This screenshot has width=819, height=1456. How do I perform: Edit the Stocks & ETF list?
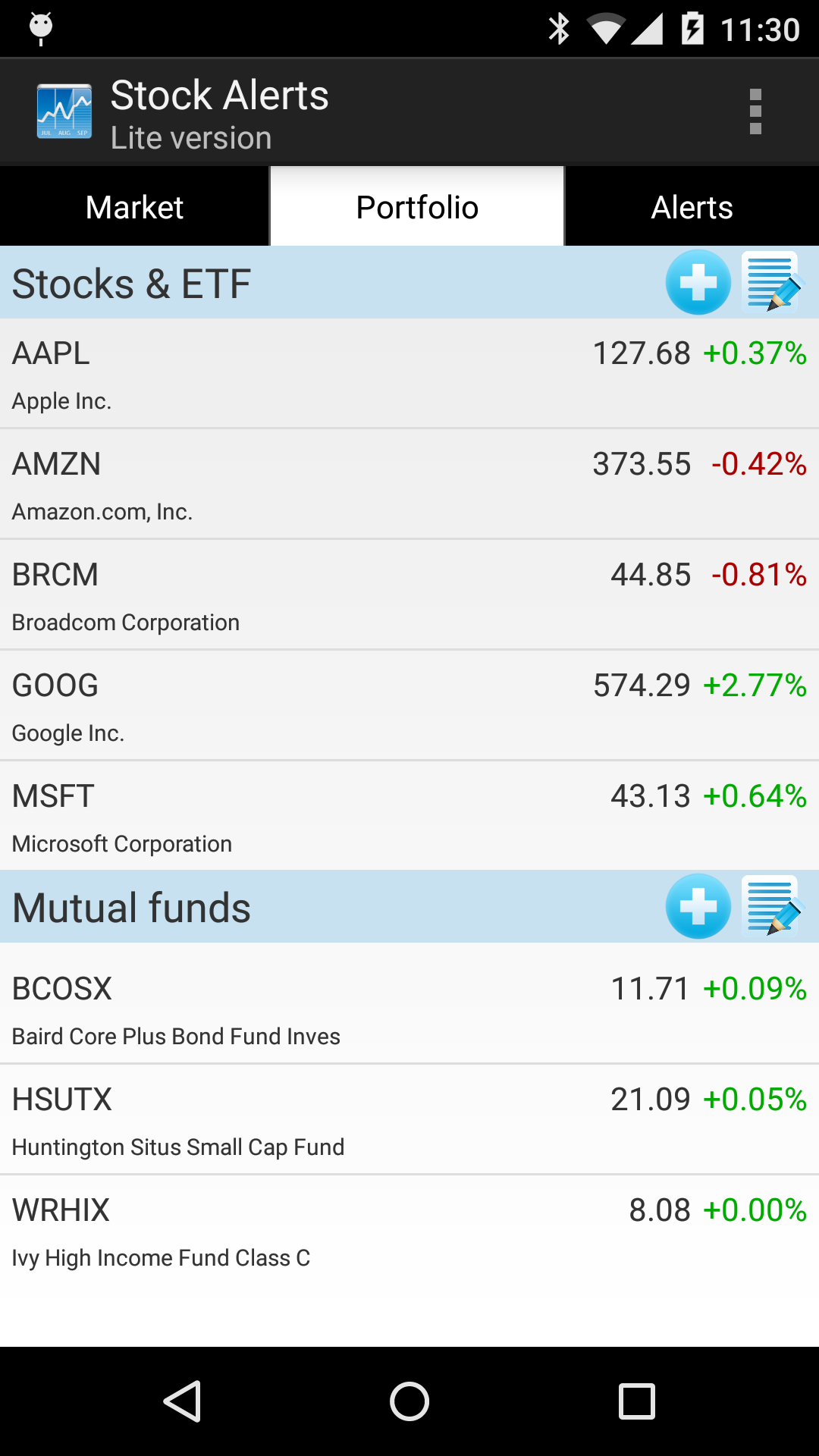[x=771, y=282]
